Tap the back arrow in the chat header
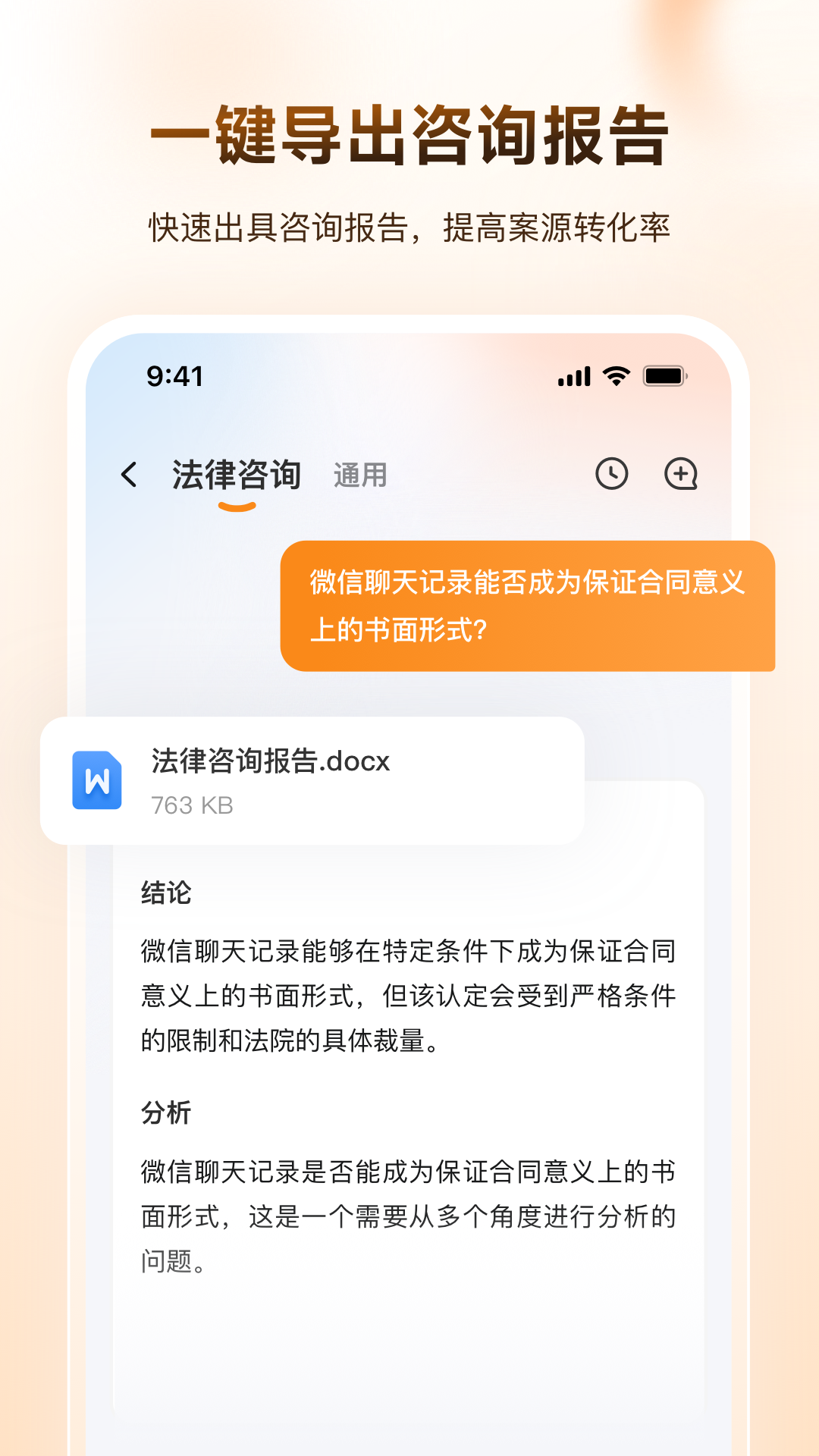 click(130, 473)
